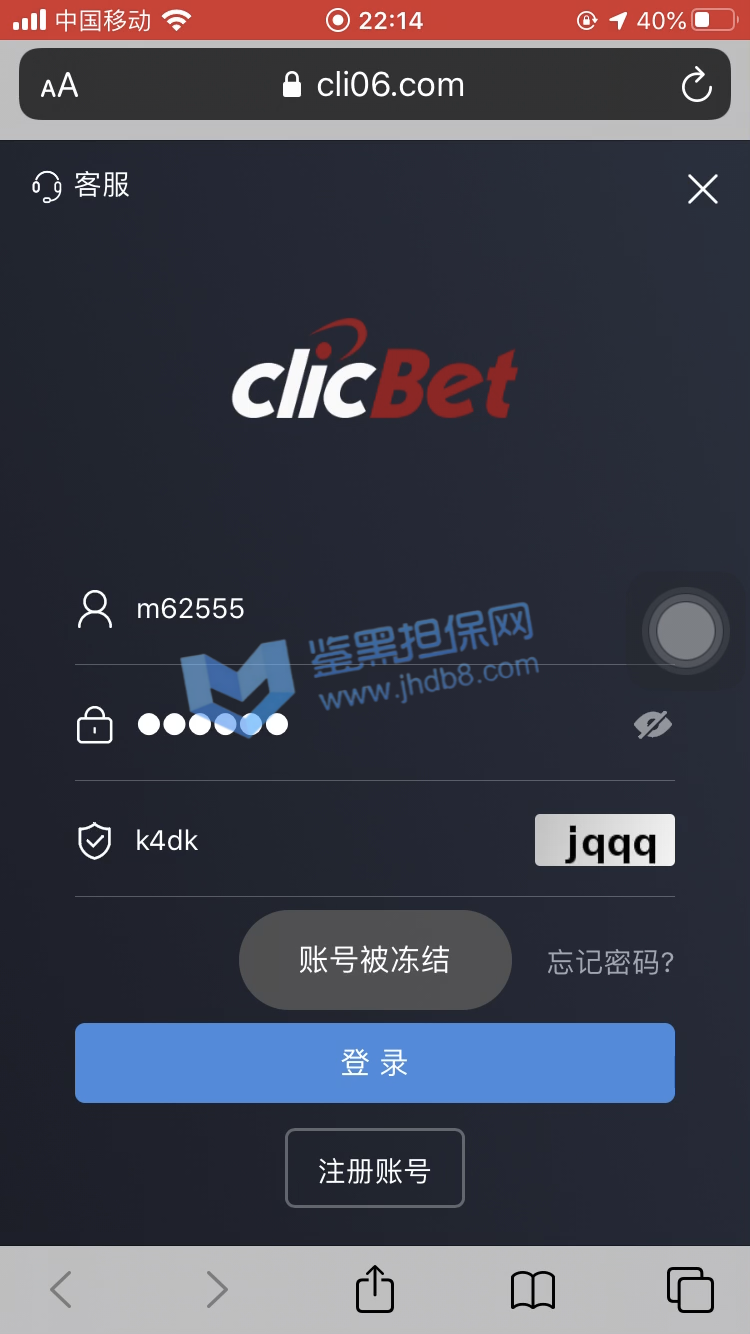
Task: Open 忘记密码? link
Action: tap(611, 962)
